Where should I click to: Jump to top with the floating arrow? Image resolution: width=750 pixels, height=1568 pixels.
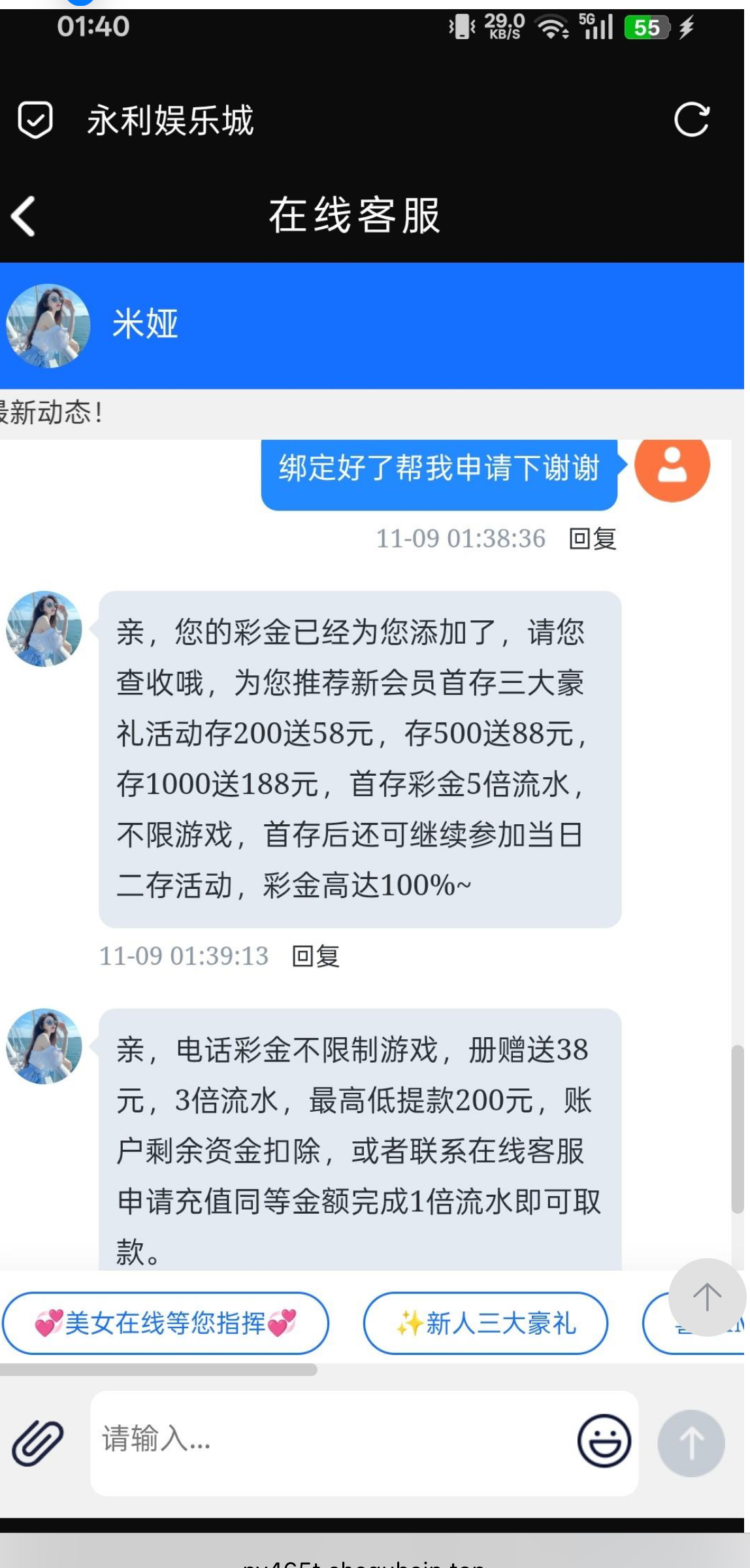click(706, 1297)
